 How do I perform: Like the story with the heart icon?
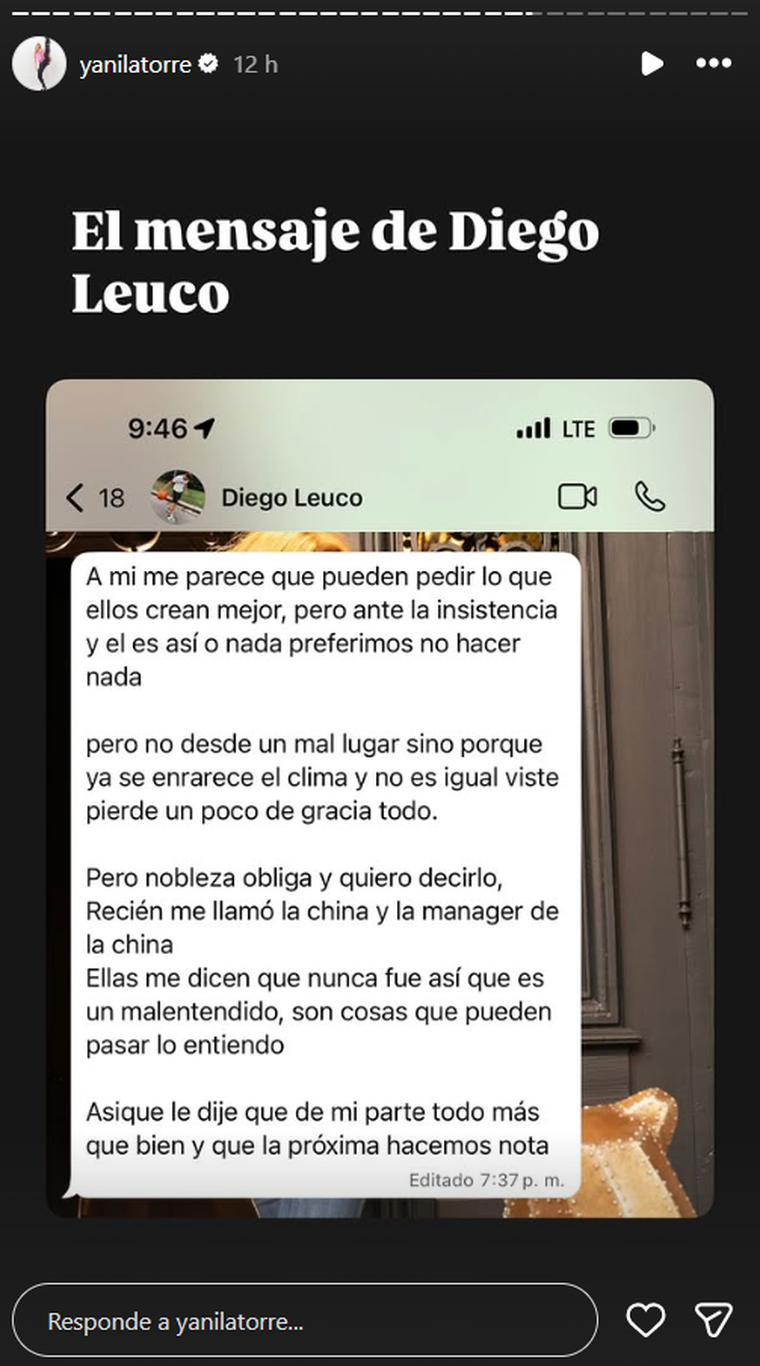(x=646, y=1320)
